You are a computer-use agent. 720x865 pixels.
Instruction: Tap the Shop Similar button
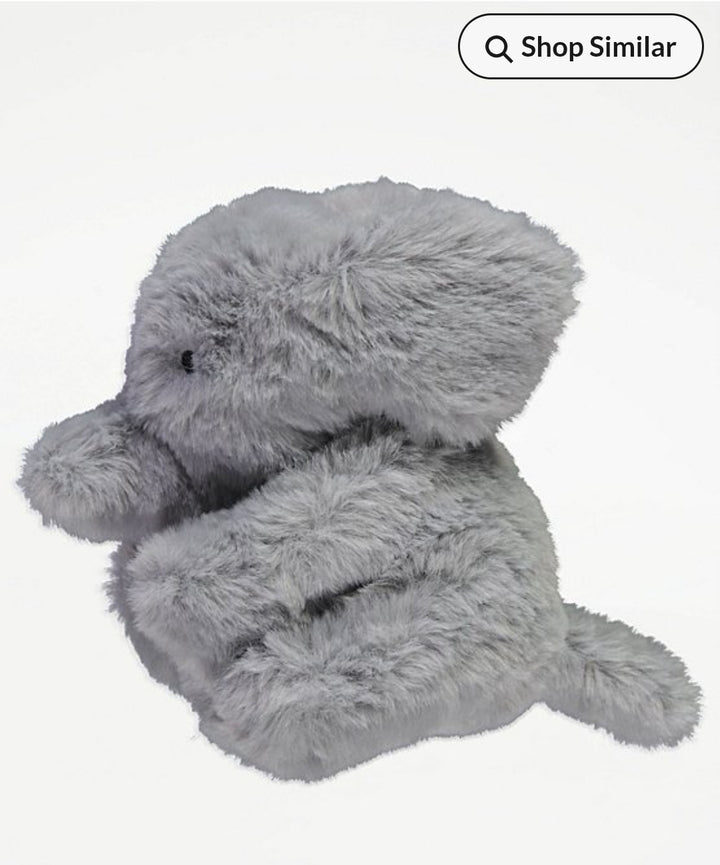click(581, 47)
